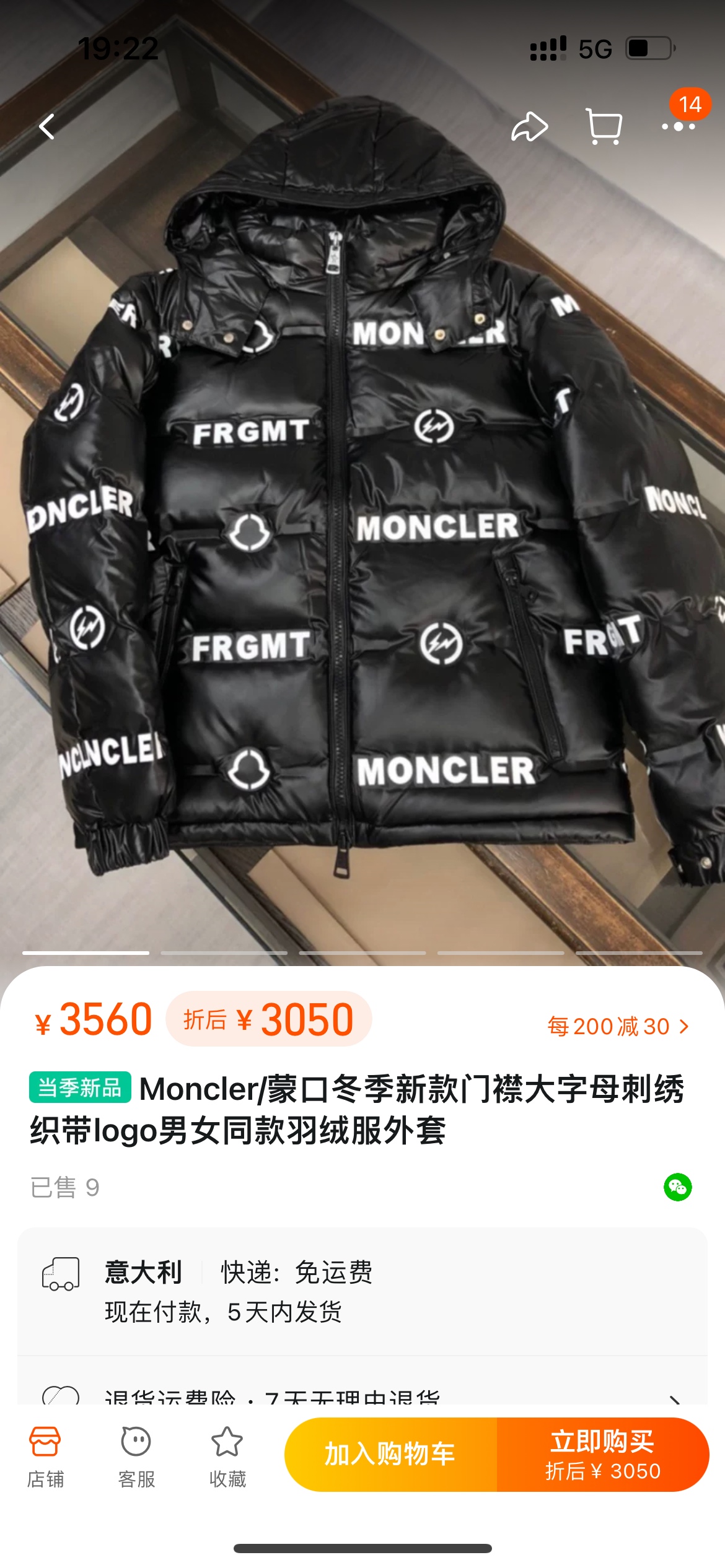The image size is (725, 1568).
Task: Buy now with 立即购买 at ¥3050
Action: click(602, 1454)
